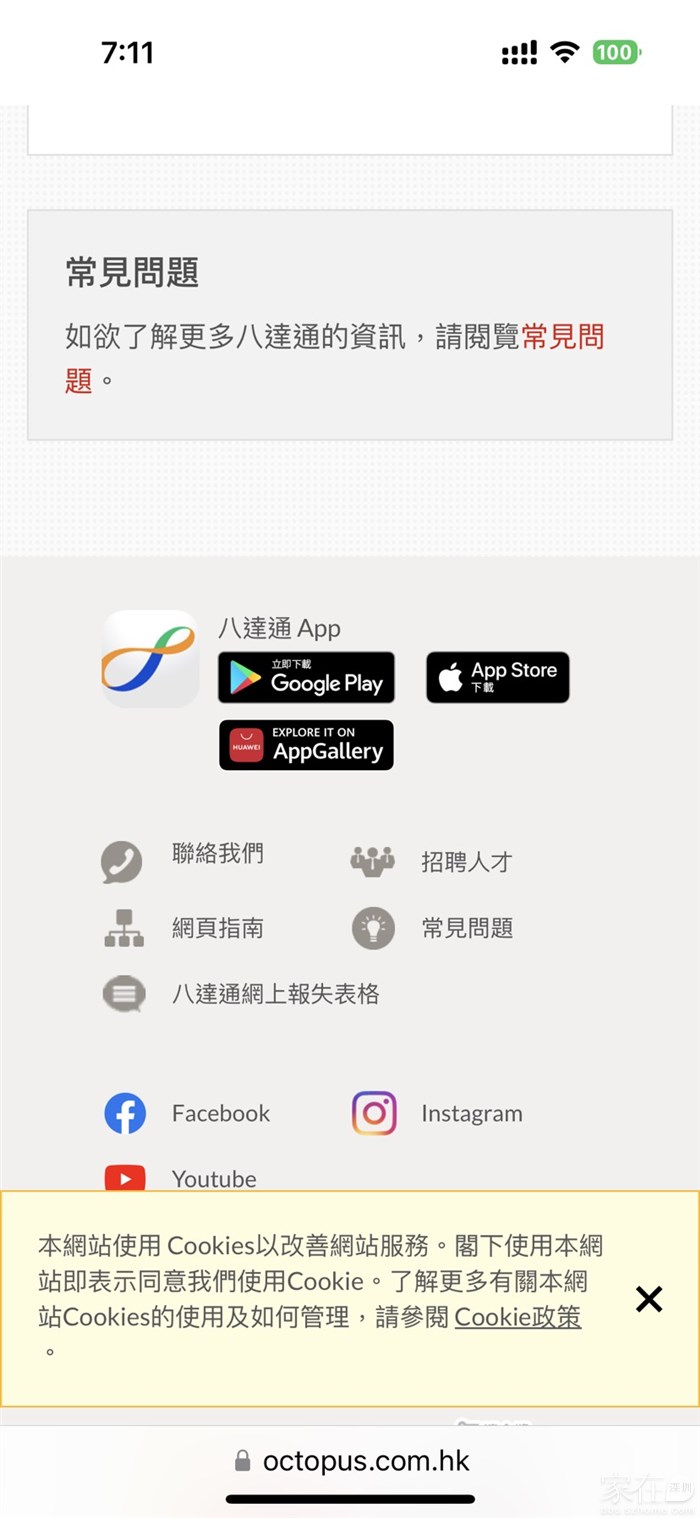The image size is (700, 1518).
Task: Open the Huawei AppGallery badge
Action: pyautogui.click(x=306, y=745)
